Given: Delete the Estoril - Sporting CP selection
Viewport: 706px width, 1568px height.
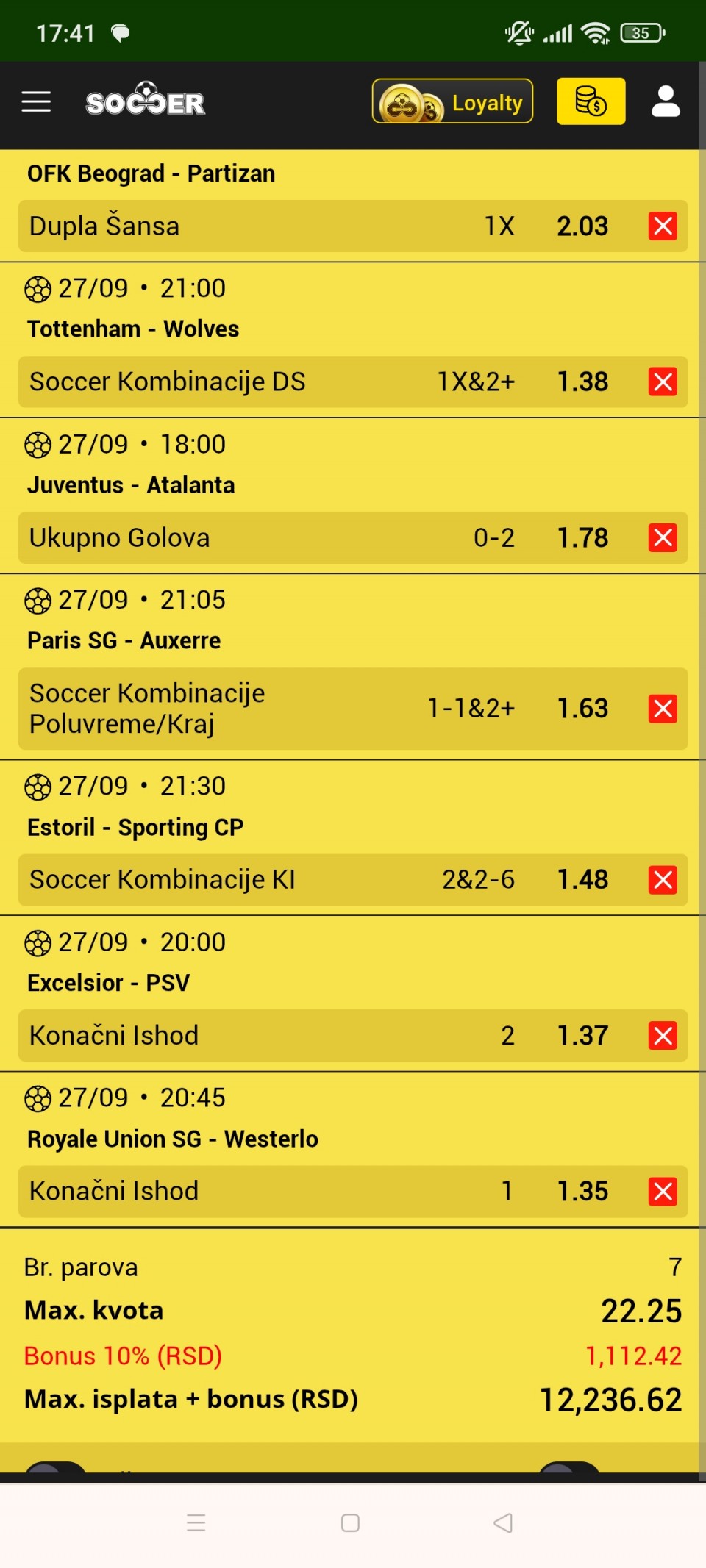Looking at the screenshot, I should pos(663,880).
